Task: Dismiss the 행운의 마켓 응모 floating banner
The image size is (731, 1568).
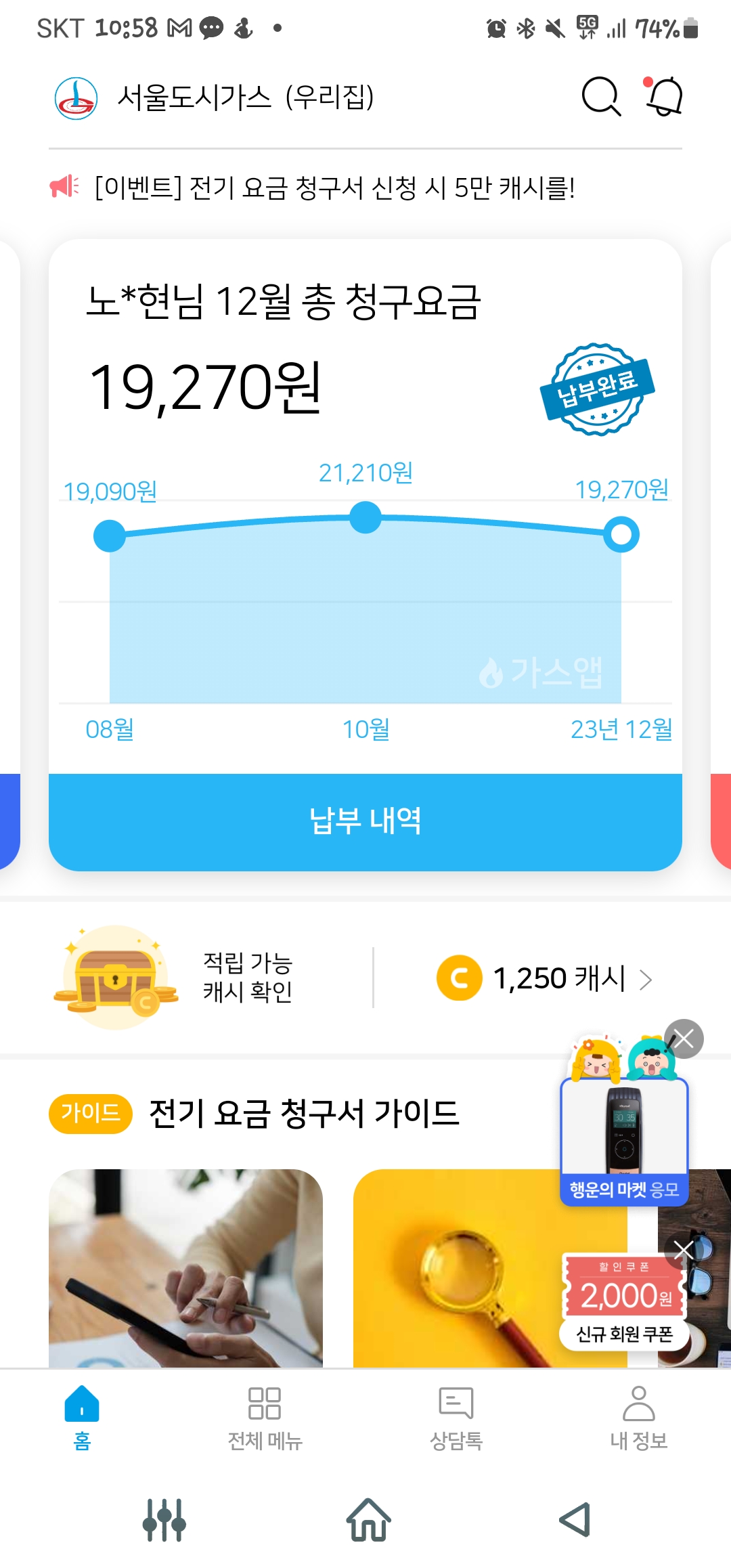Action: 684,1039
